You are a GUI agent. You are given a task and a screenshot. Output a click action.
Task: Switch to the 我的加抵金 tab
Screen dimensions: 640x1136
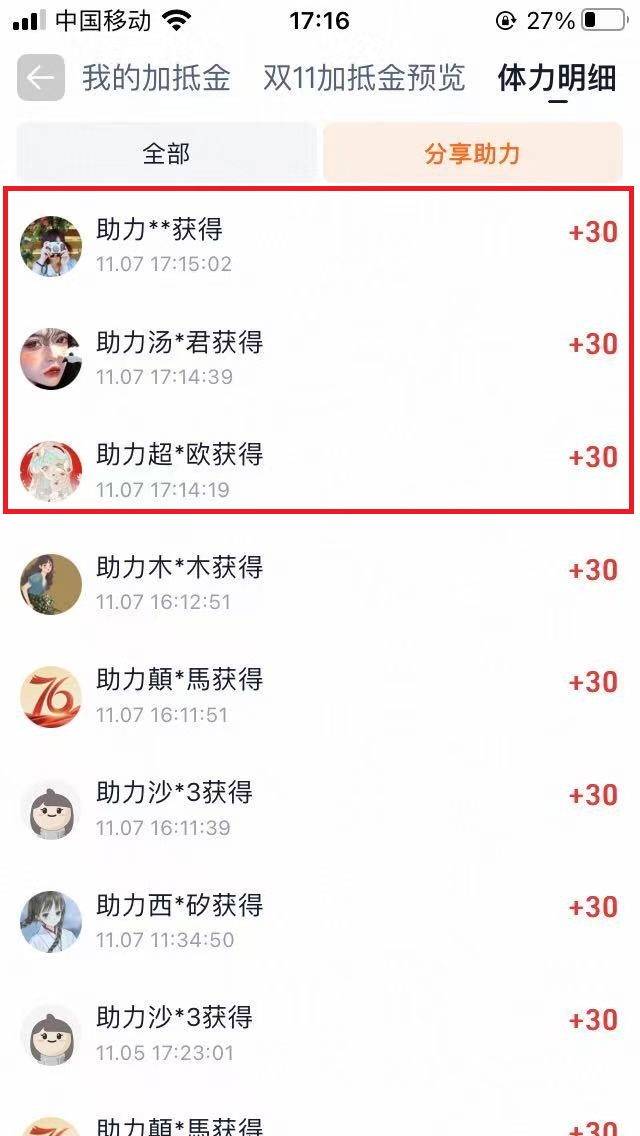click(156, 78)
